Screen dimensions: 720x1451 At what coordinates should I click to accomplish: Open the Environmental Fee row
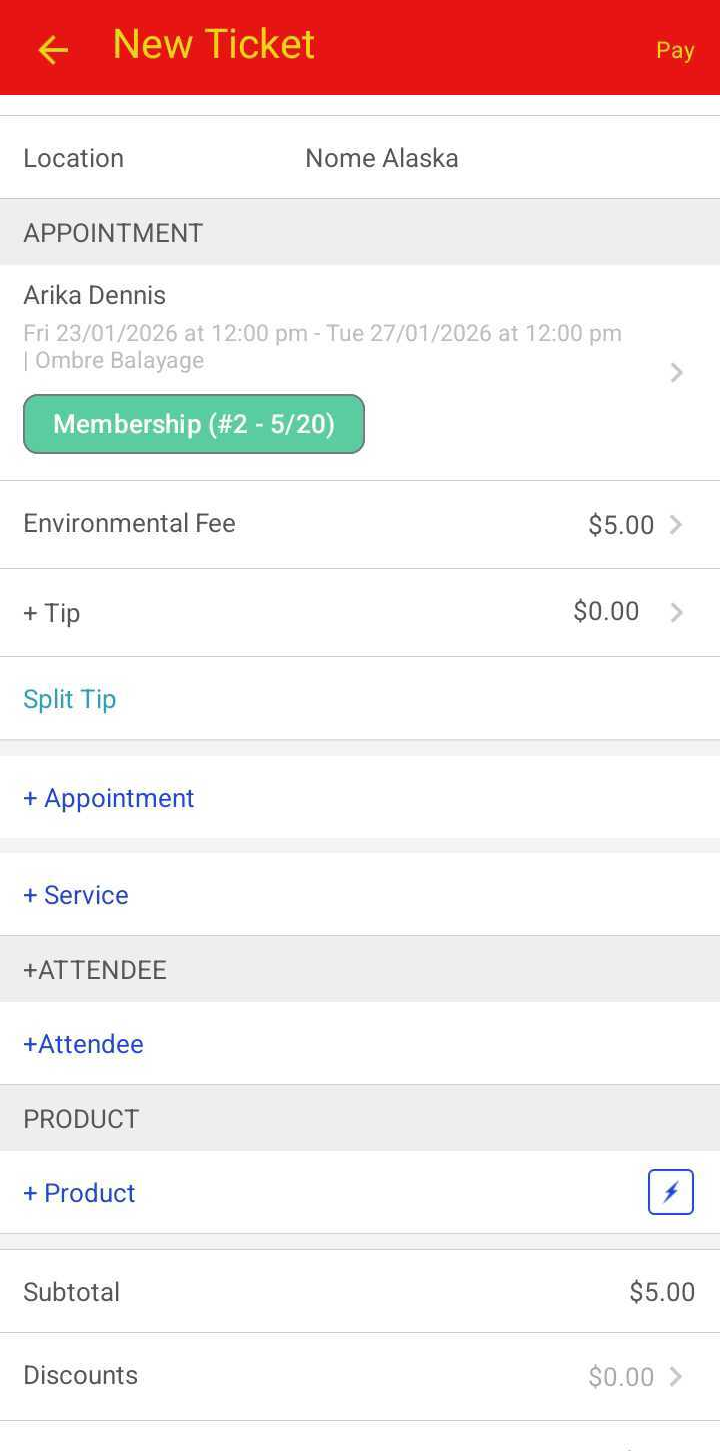pyautogui.click(x=360, y=524)
